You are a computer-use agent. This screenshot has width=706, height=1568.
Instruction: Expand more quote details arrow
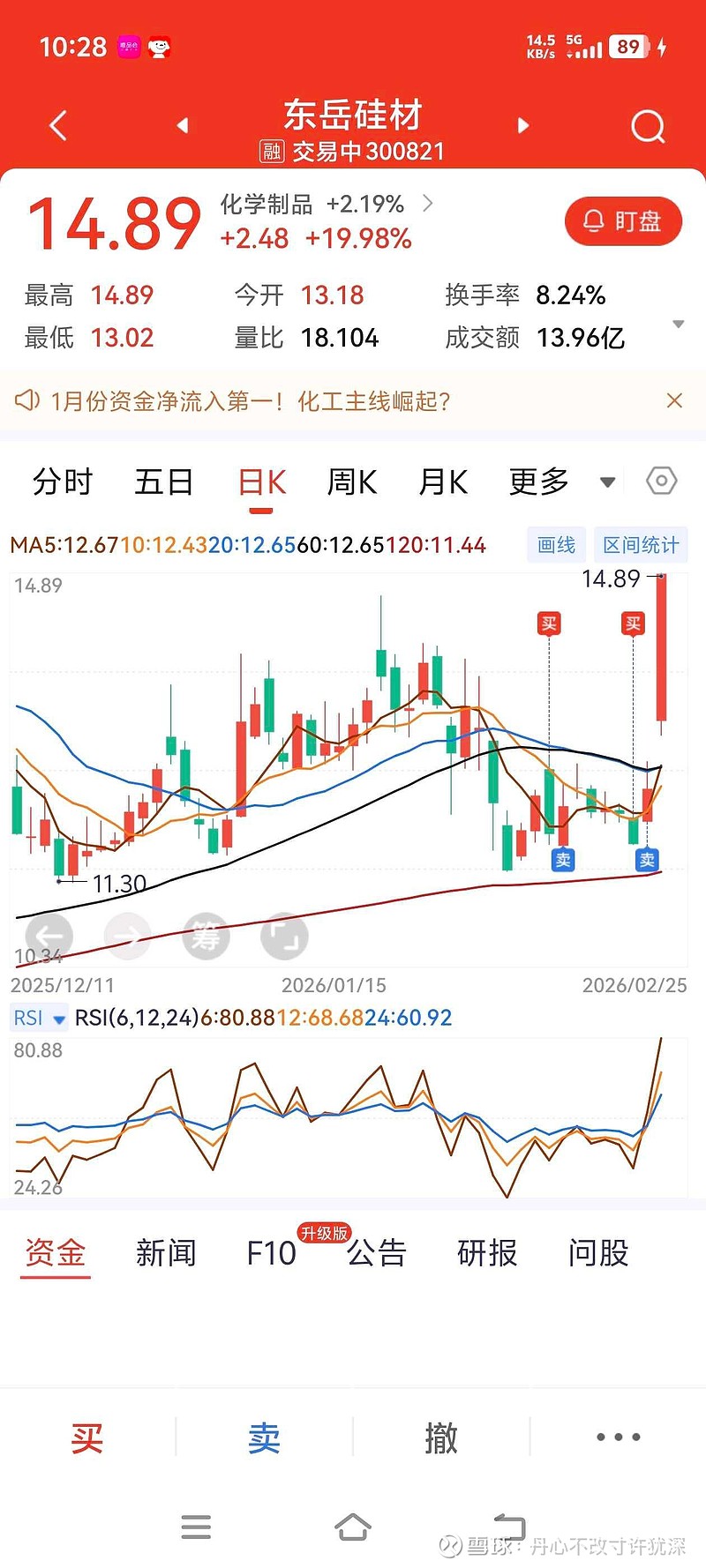coord(678,325)
